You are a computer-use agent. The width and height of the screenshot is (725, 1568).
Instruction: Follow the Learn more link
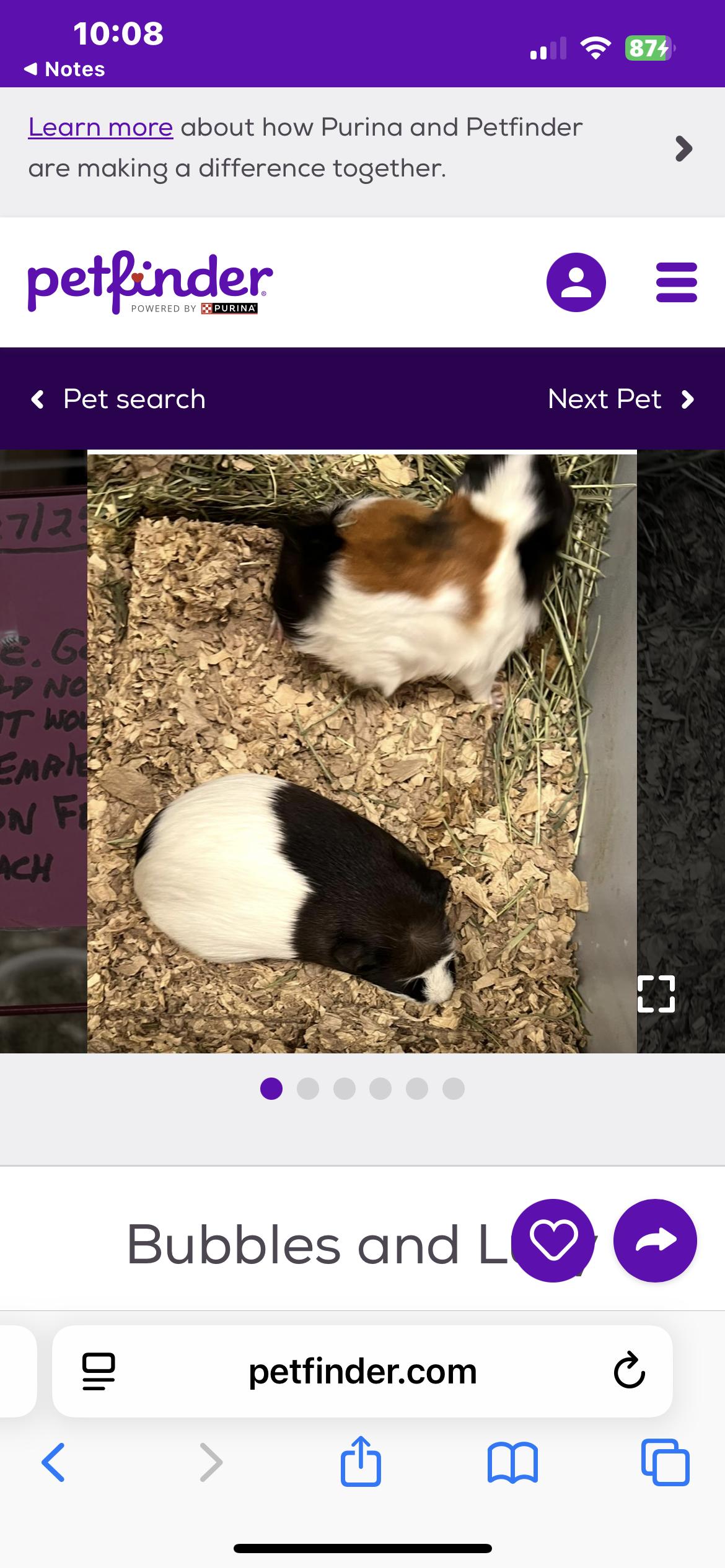click(100, 128)
